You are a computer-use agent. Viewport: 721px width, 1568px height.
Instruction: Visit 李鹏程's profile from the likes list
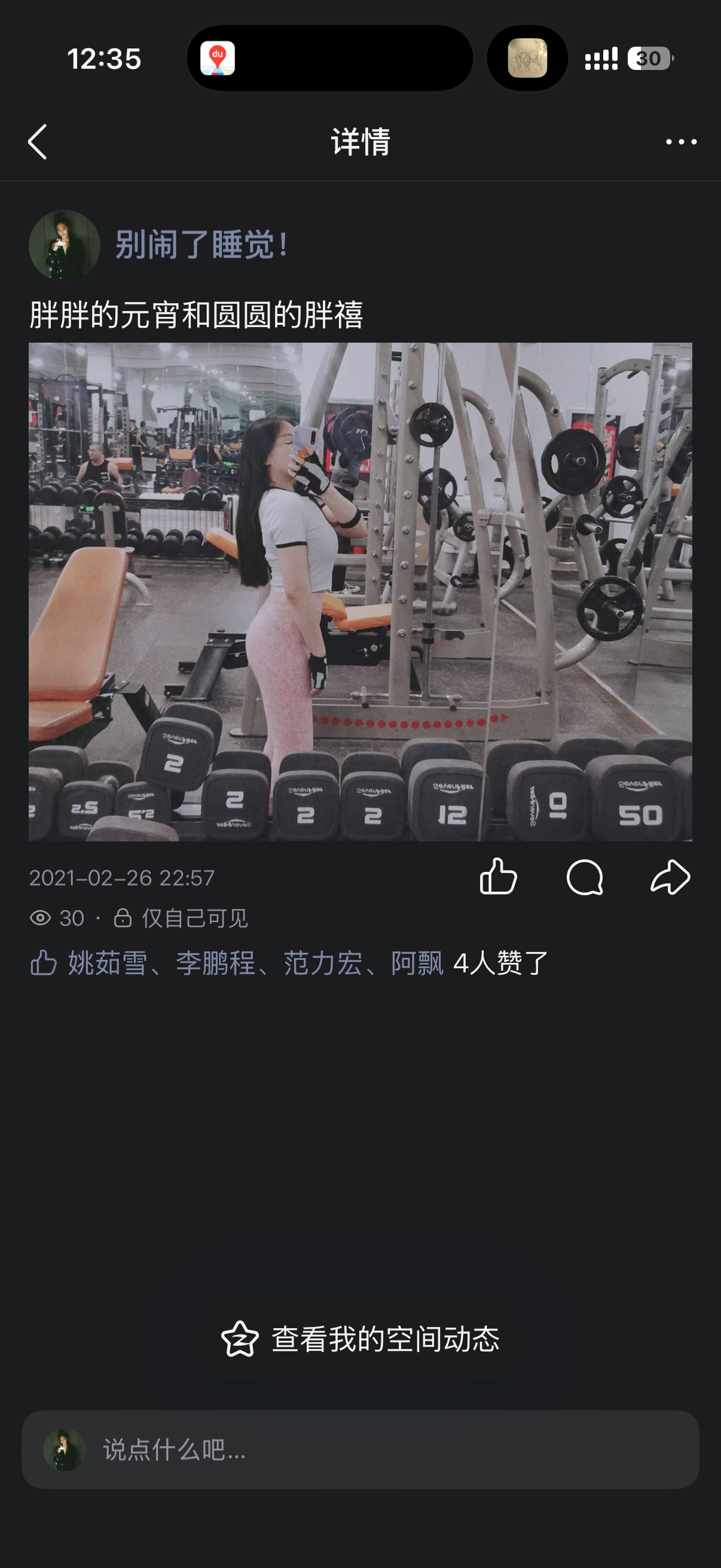click(x=215, y=963)
